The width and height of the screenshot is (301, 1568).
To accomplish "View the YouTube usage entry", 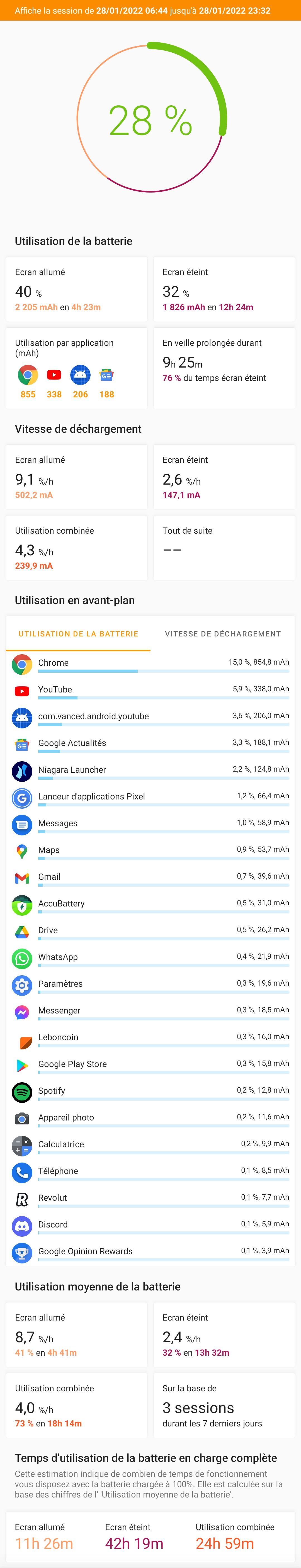I will (151, 691).
